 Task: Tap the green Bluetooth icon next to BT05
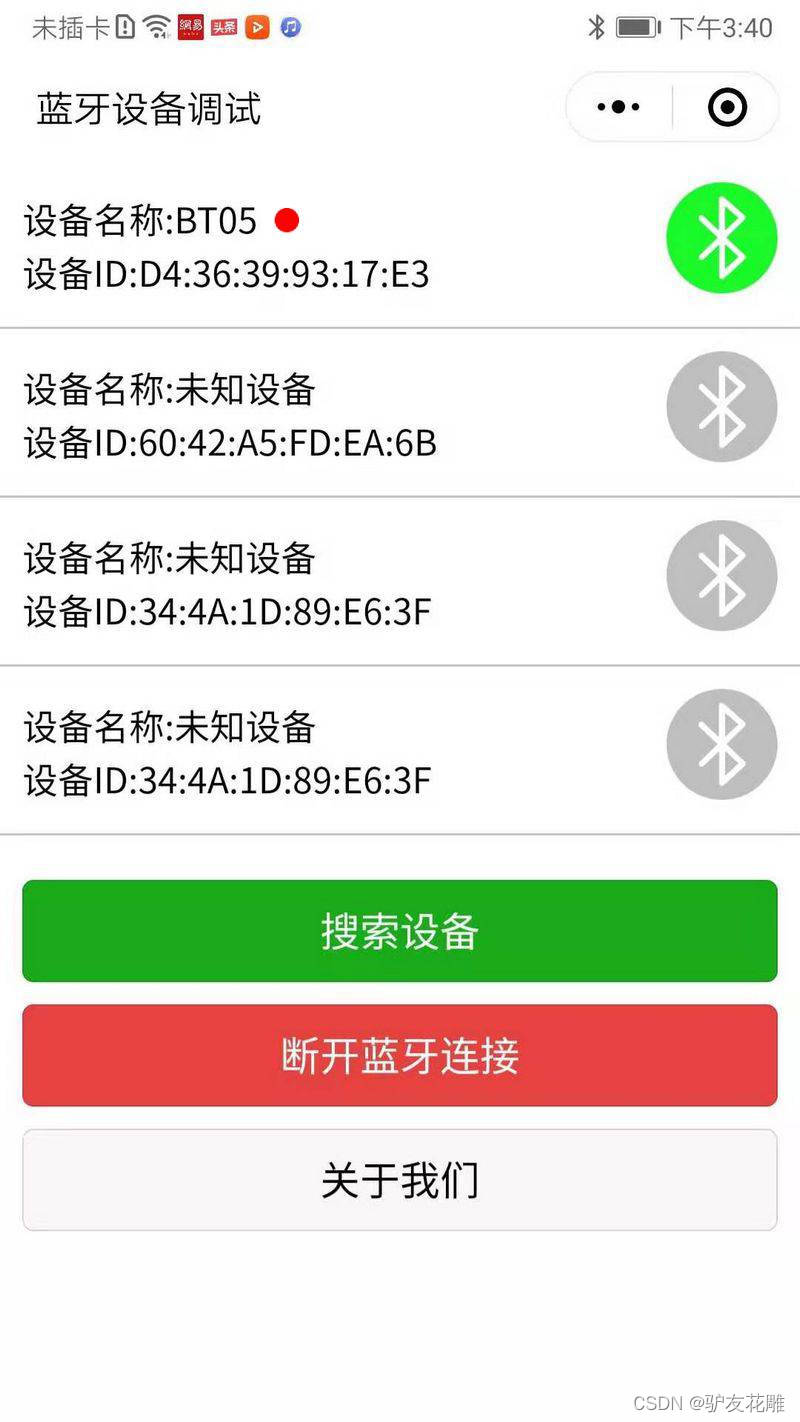click(x=722, y=237)
